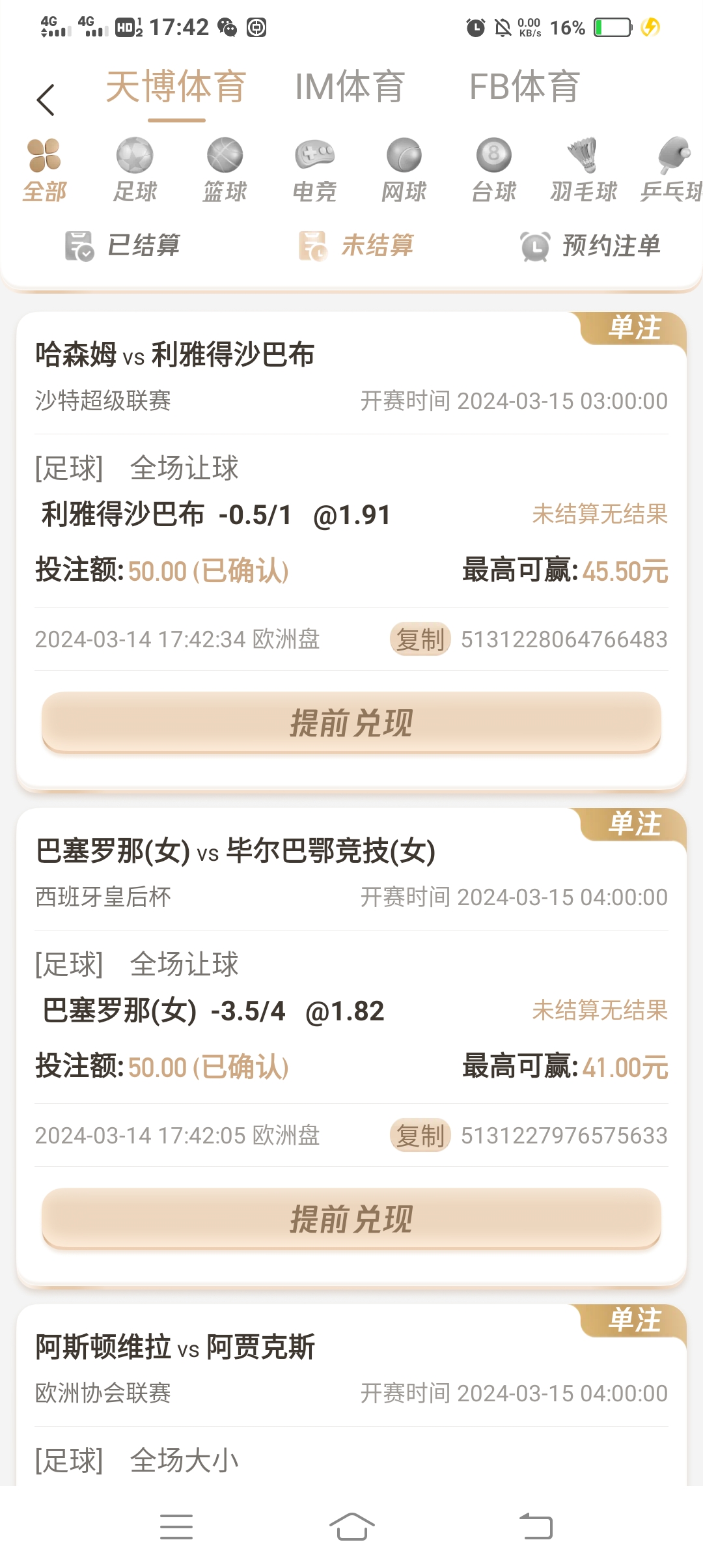Open the 已结算 bets list
The width and height of the screenshot is (703, 1568).
click(x=124, y=246)
